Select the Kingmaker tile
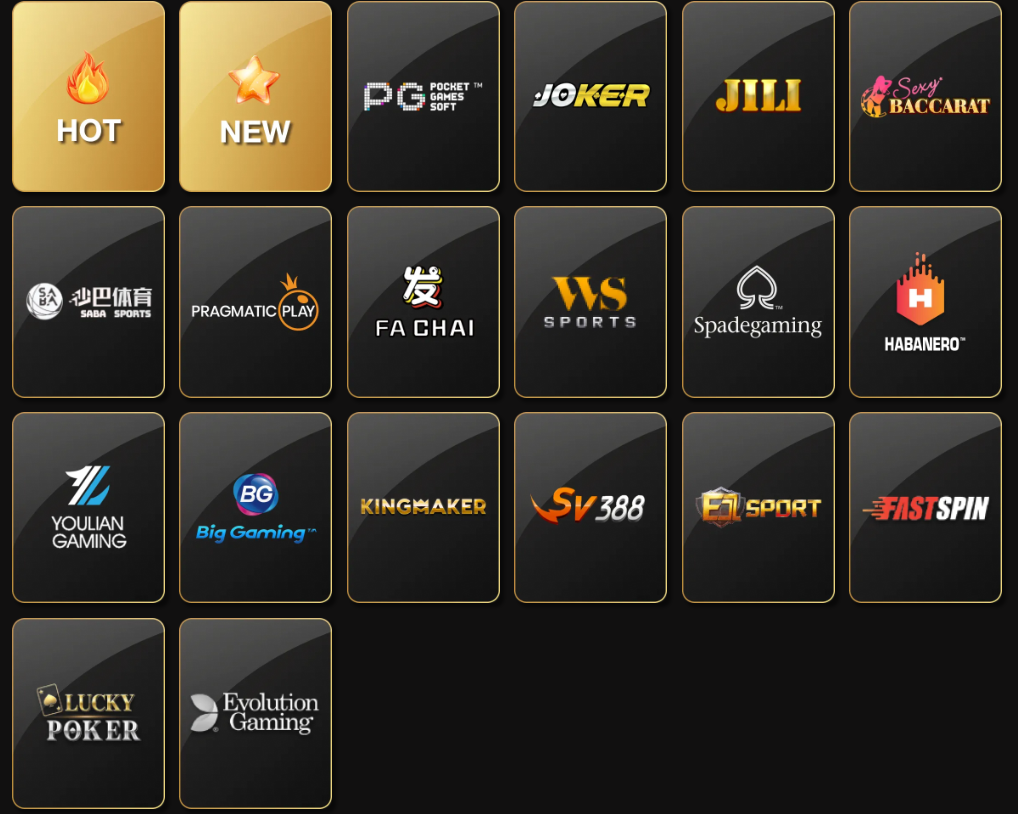The width and height of the screenshot is (1018, 814). [x=423, y=508]
